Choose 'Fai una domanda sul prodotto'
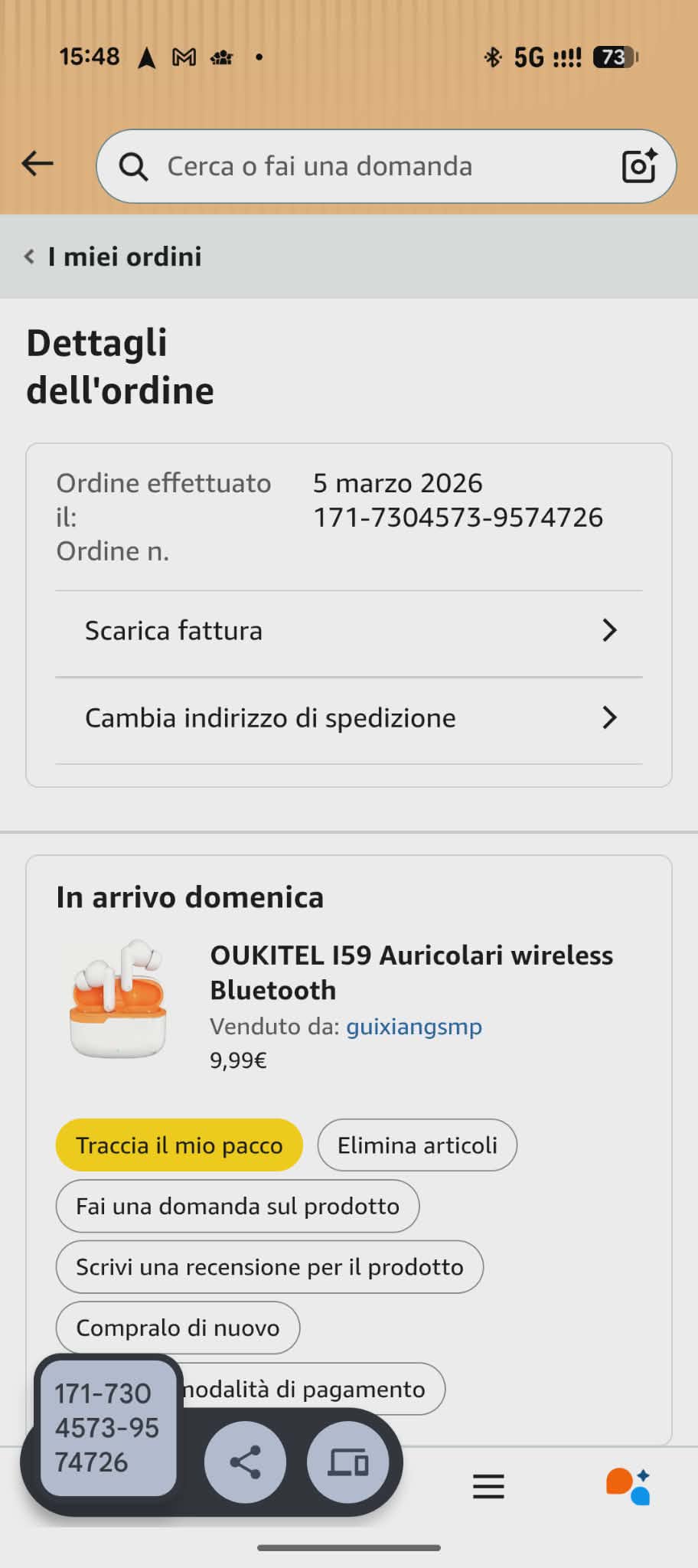Screen dimensions: 698x1568 click(237, 1207)
